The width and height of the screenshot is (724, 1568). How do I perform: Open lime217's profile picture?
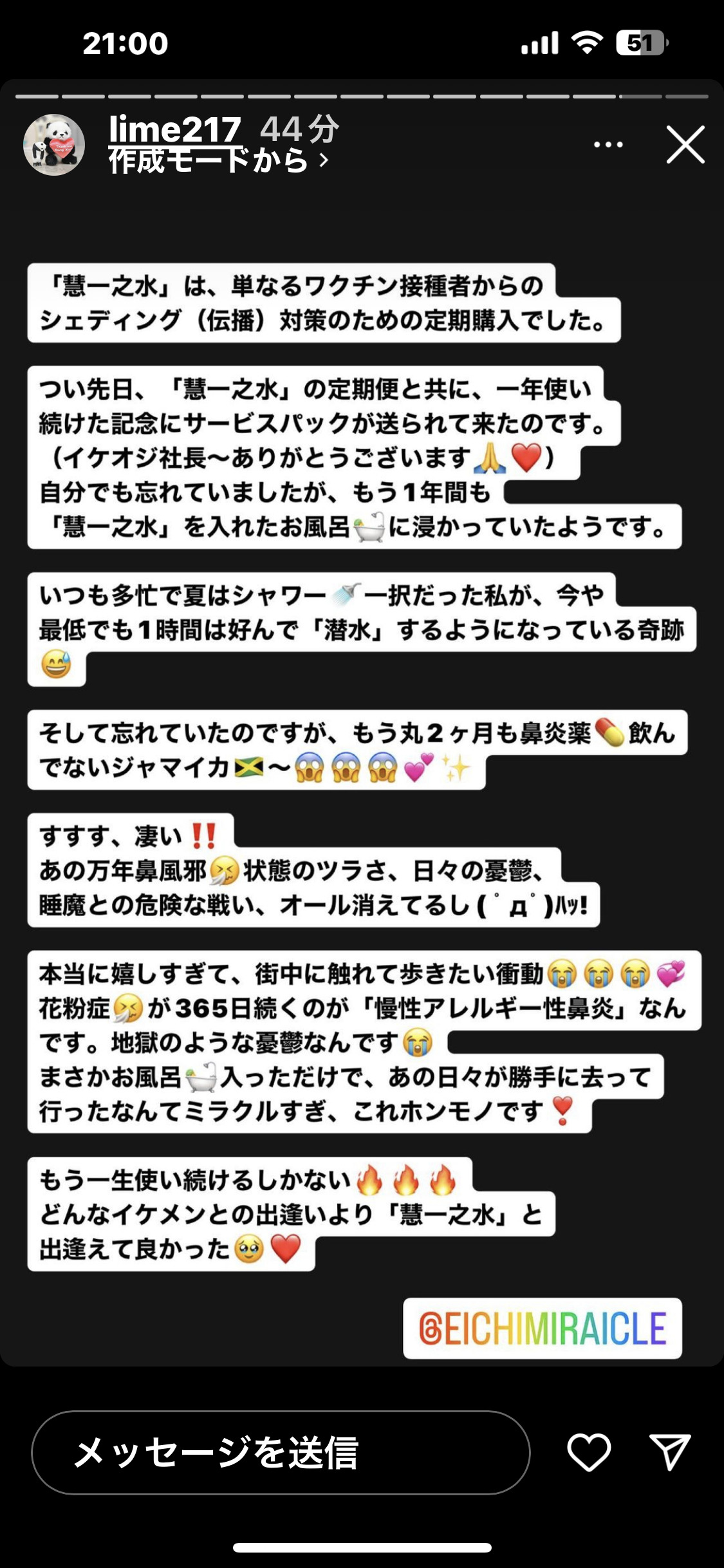tap(54, 145)
